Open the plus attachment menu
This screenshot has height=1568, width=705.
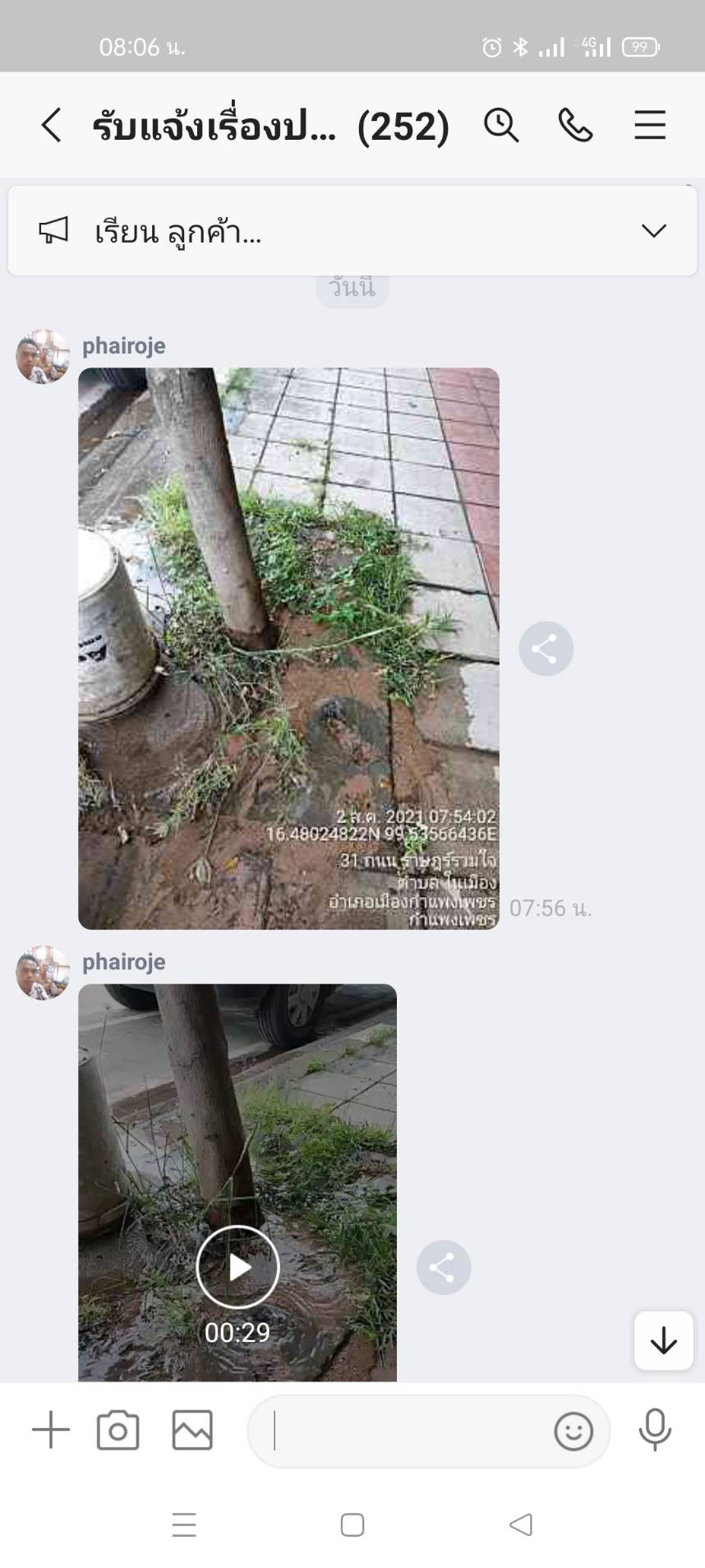click(51, 1430)
